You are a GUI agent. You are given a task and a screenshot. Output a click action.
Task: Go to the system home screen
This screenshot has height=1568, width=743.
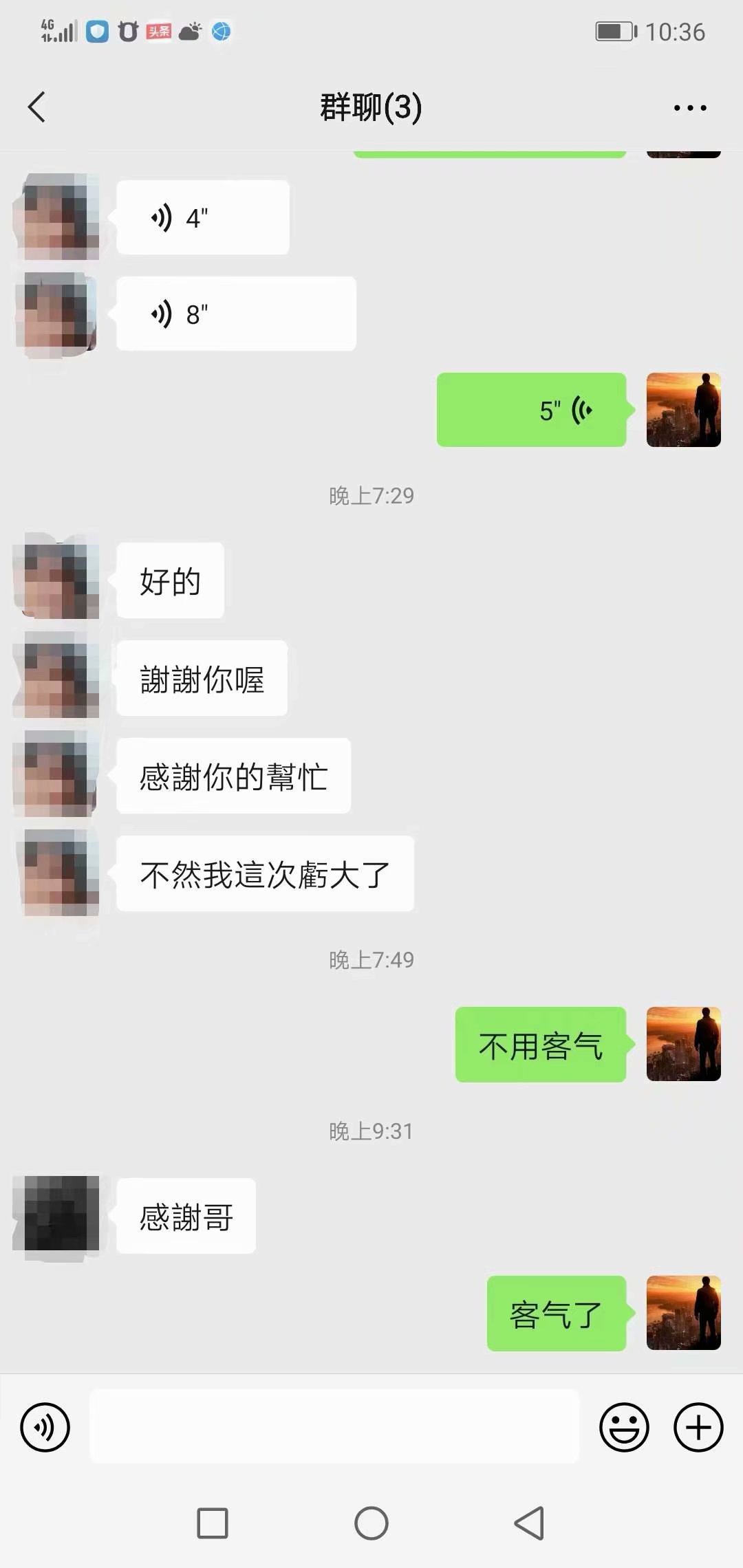click(x=371, y=1523)
